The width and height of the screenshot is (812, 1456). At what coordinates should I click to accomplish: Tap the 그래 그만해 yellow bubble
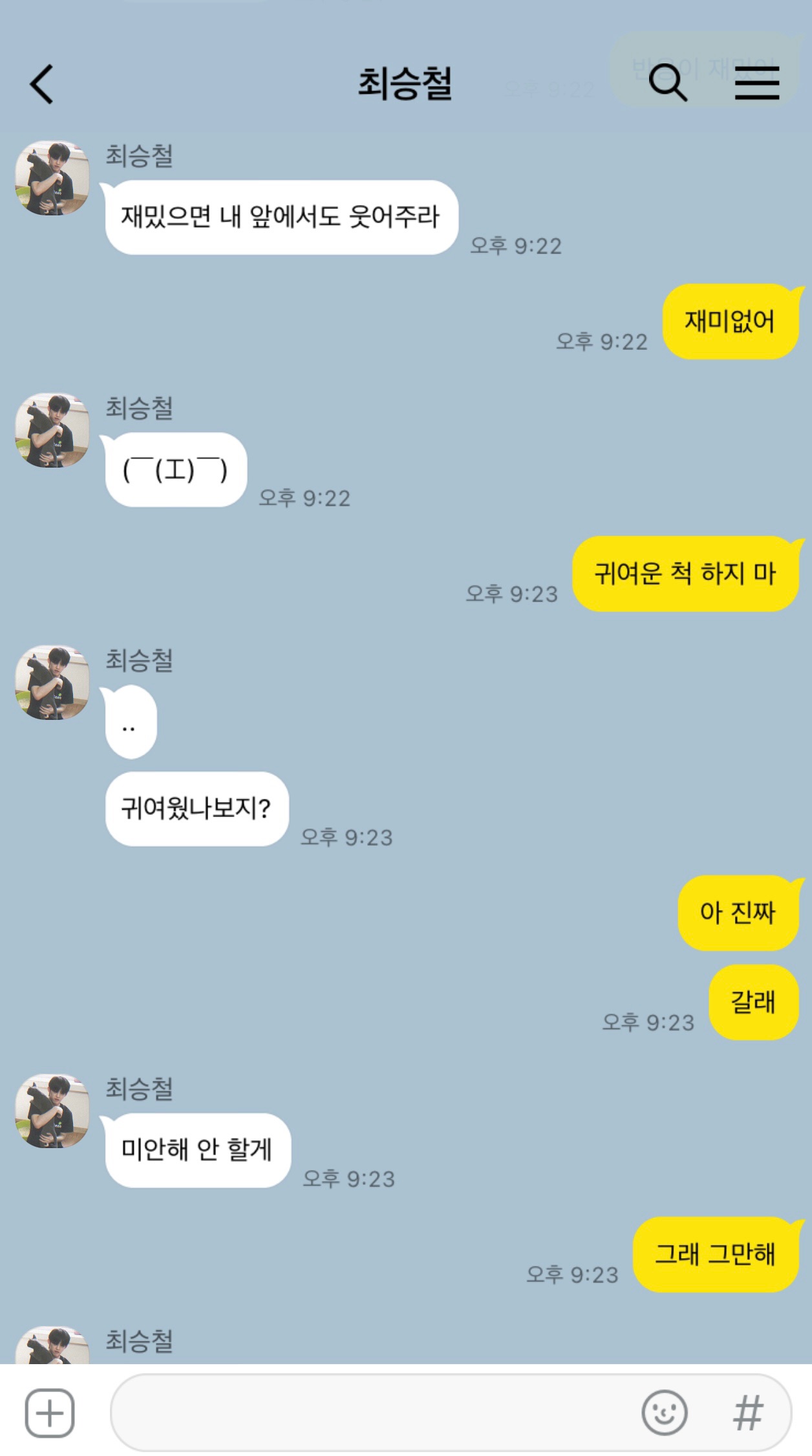(x=714, y=1255)
